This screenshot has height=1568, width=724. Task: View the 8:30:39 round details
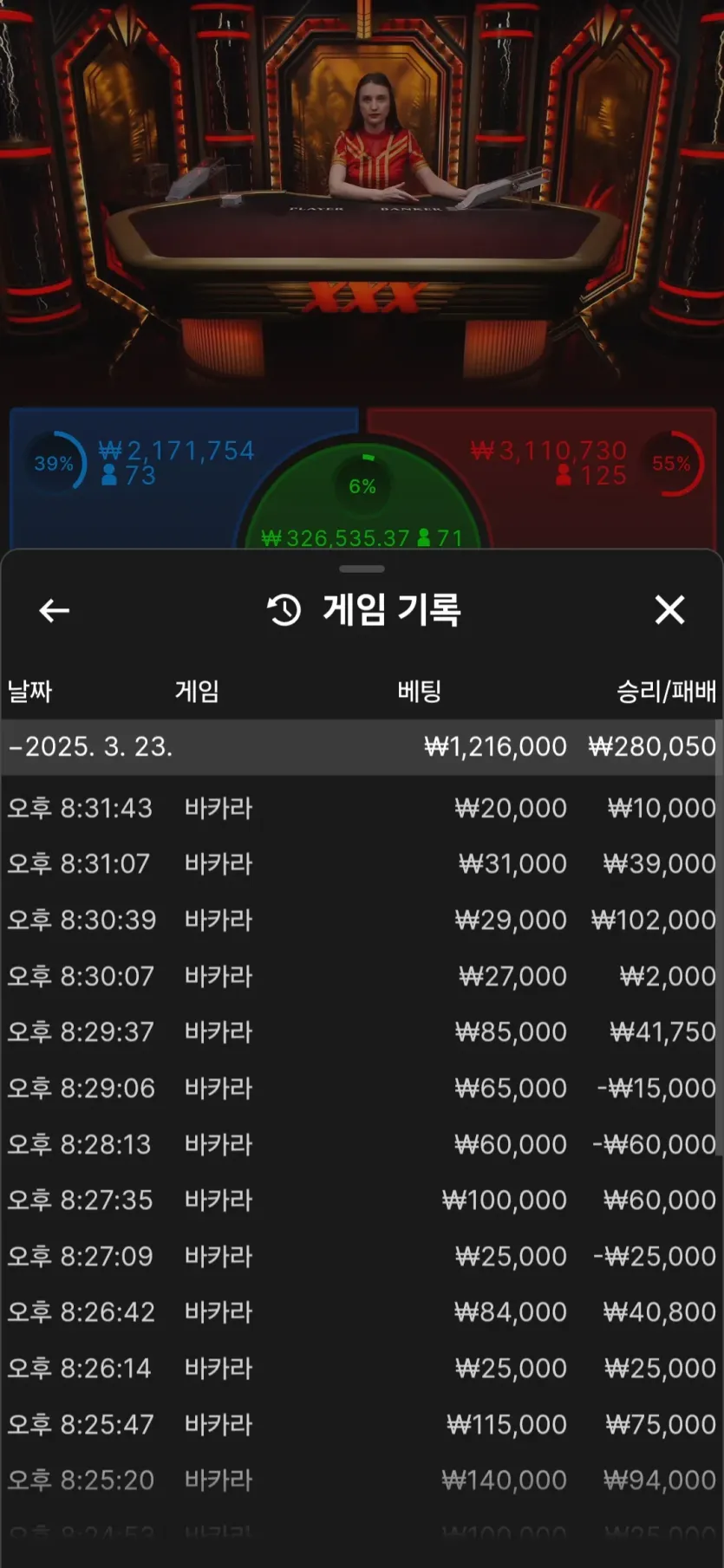362,920
